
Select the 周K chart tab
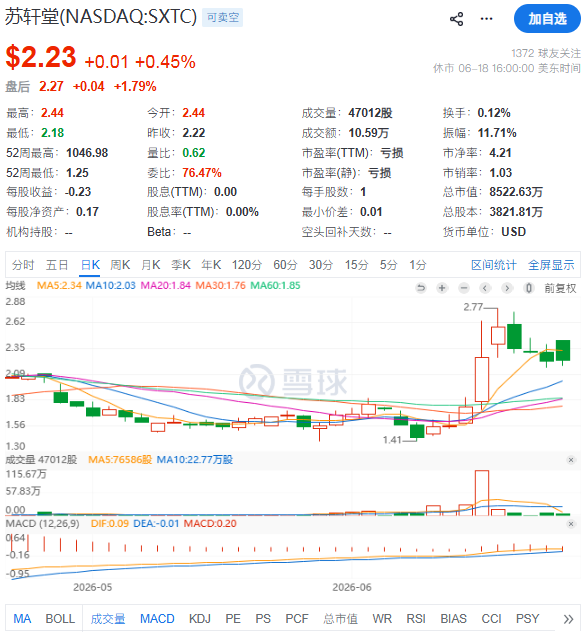pyautogui.click(x=120, y=265)
